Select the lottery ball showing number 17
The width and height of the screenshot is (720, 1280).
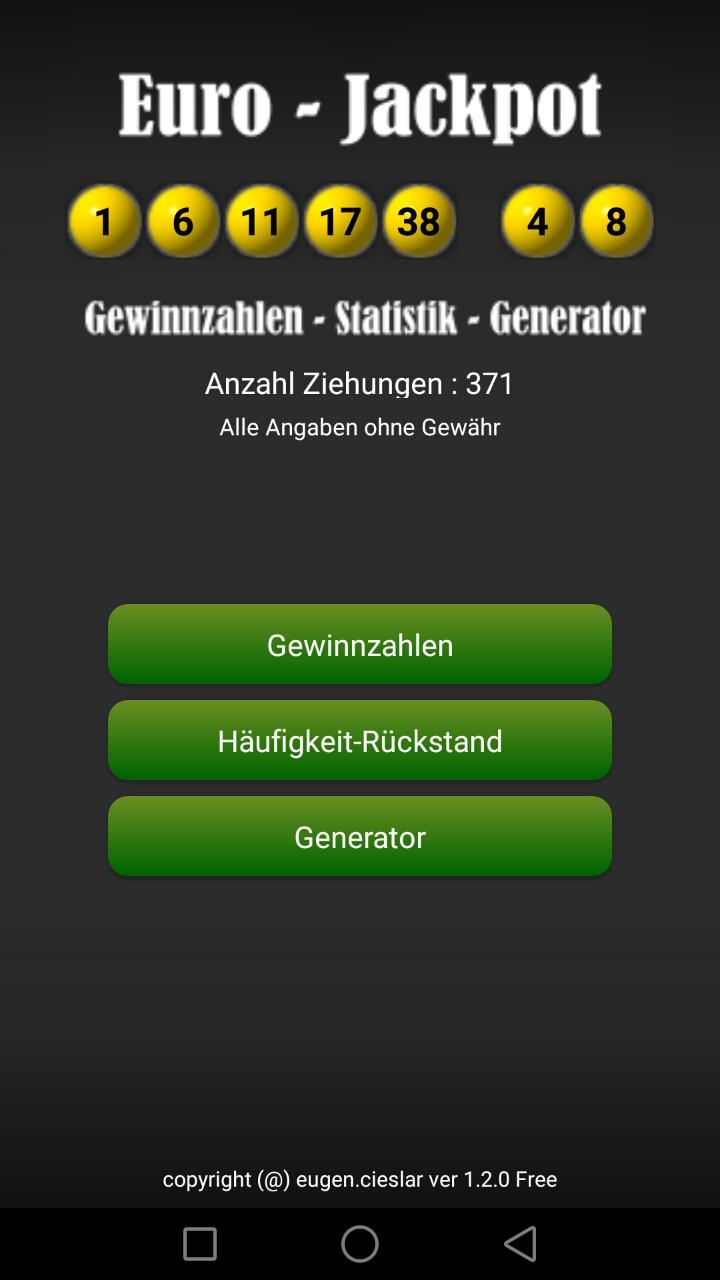[341, 221]
